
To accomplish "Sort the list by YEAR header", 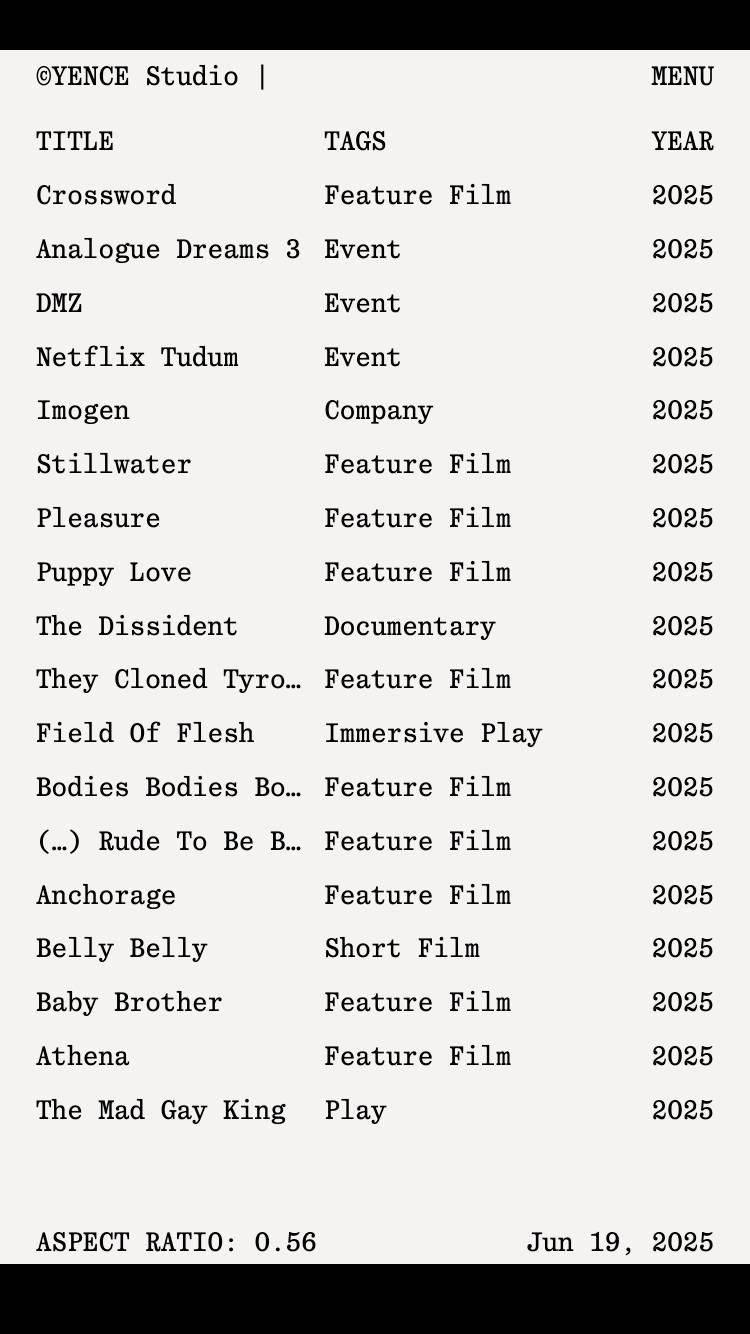I will (x=682, y=141).
